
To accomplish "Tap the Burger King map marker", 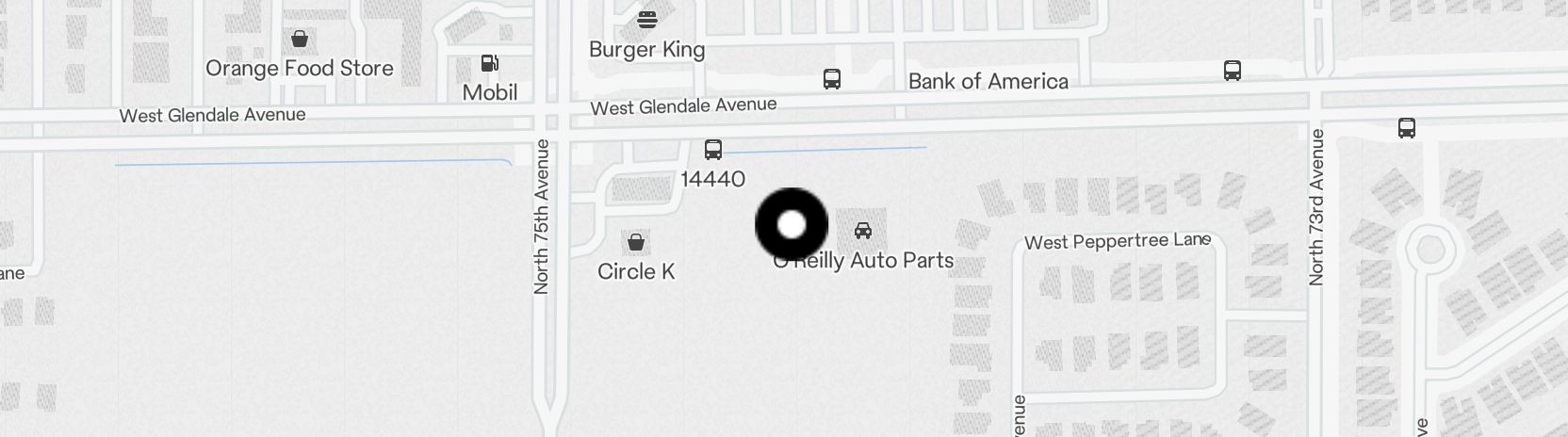I will (646, 19).
